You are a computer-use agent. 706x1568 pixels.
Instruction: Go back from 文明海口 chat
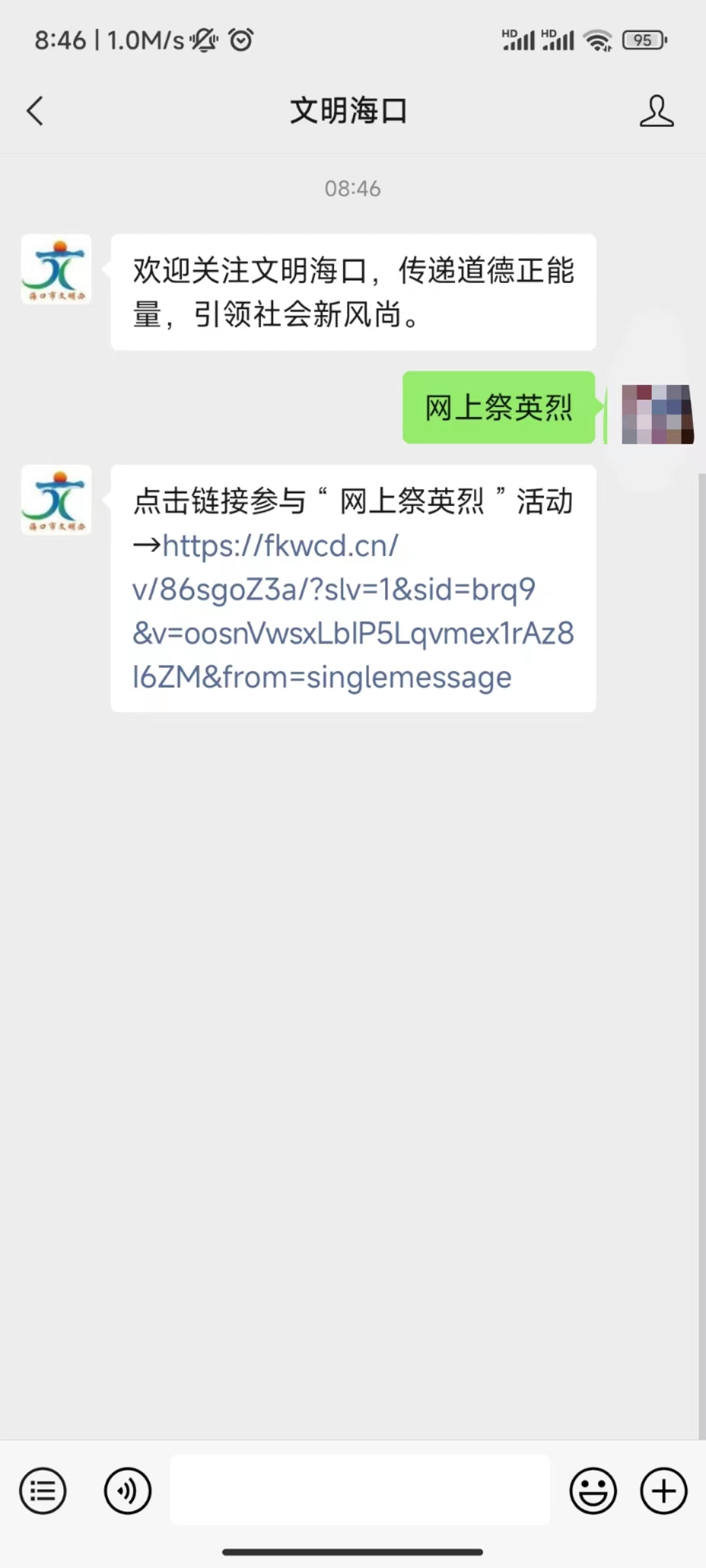(35, 111)
